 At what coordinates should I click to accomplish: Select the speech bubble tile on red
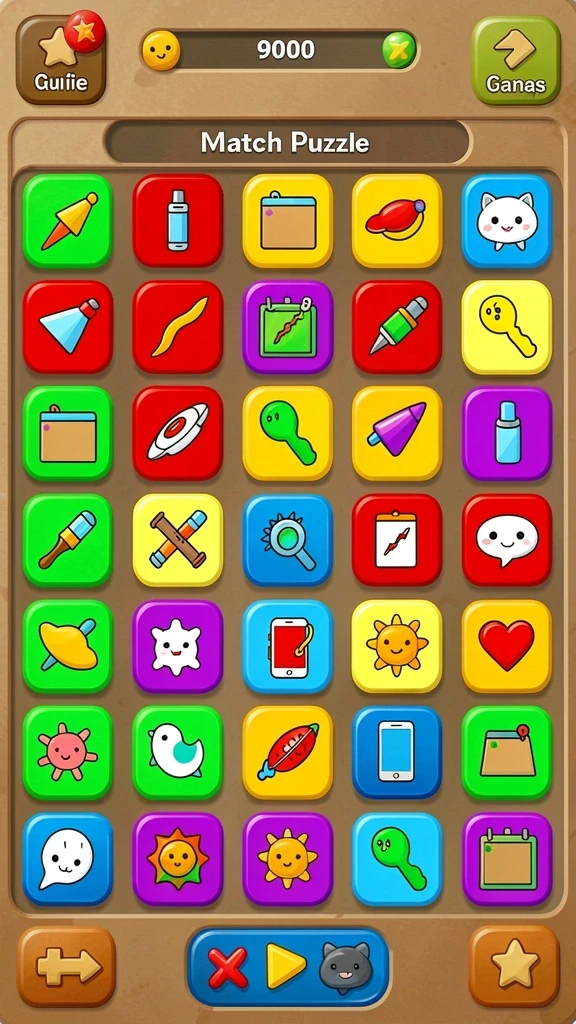click(507, 539)
